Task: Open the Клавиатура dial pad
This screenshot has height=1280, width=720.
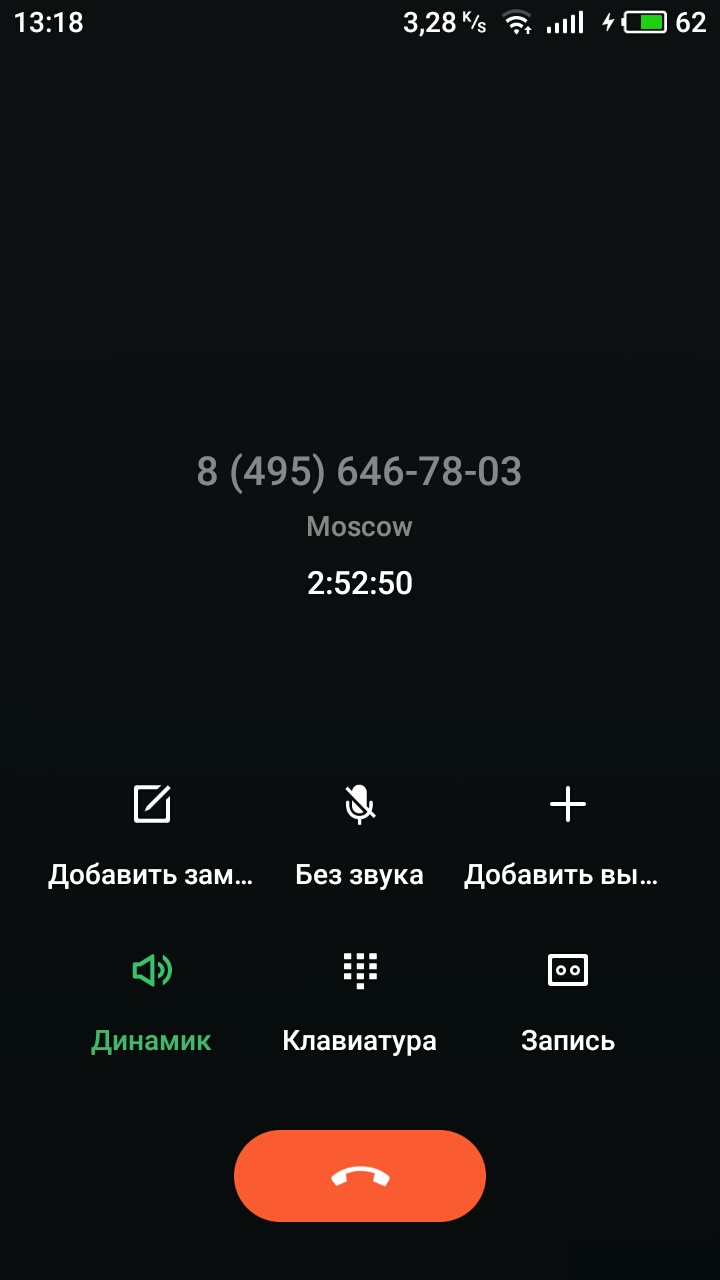Action: (x=360, y=1002)
